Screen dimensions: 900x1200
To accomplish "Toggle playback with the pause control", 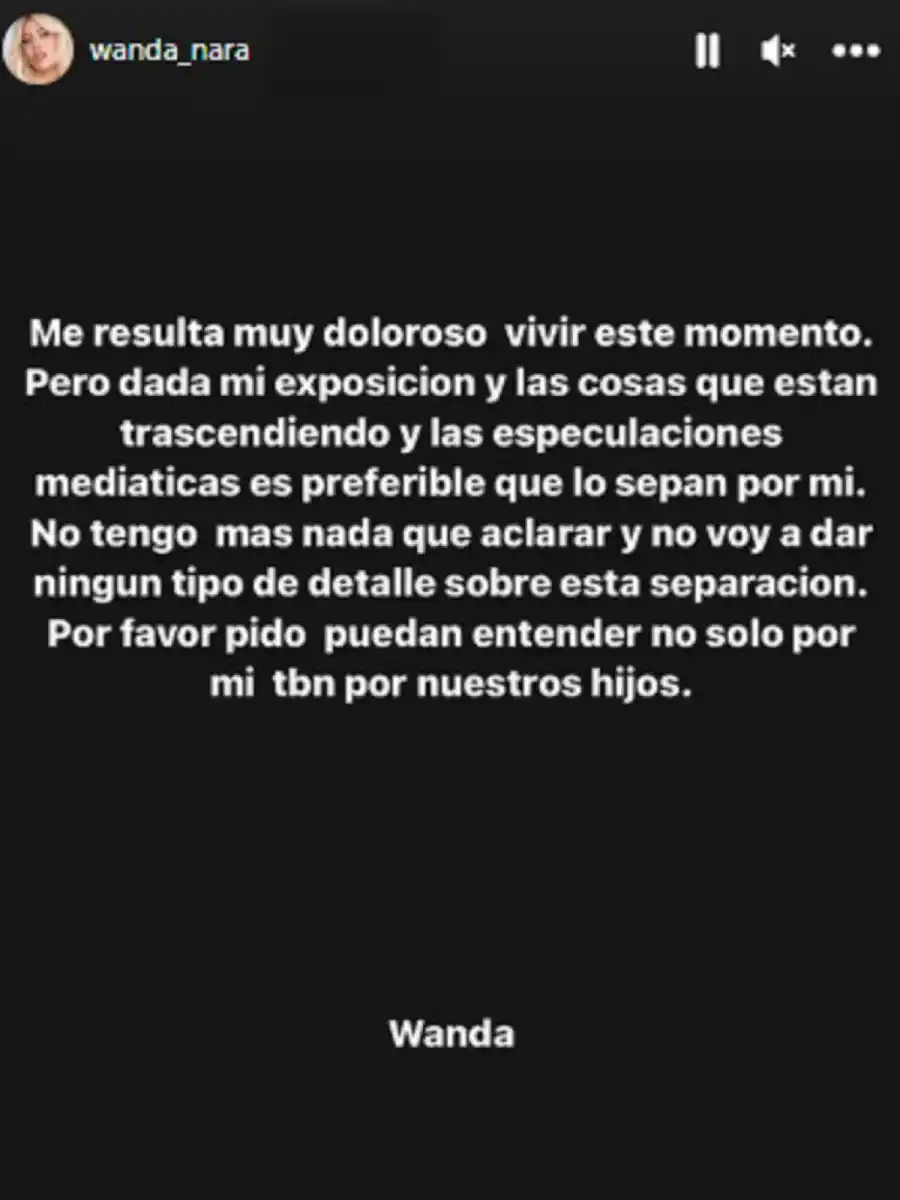I will click(x=708, y=52).
